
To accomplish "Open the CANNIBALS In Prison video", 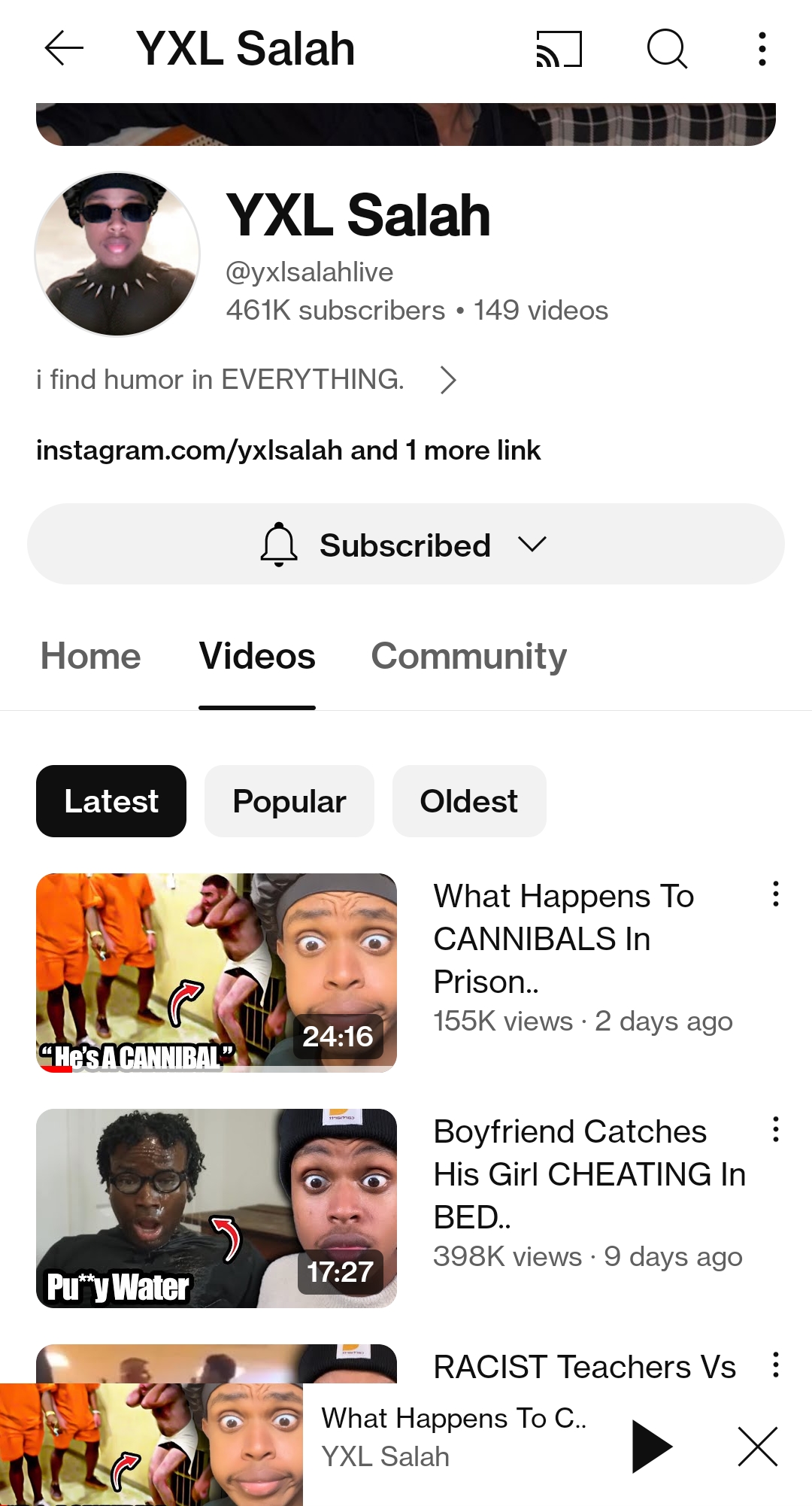I will (x=217, y=972).
